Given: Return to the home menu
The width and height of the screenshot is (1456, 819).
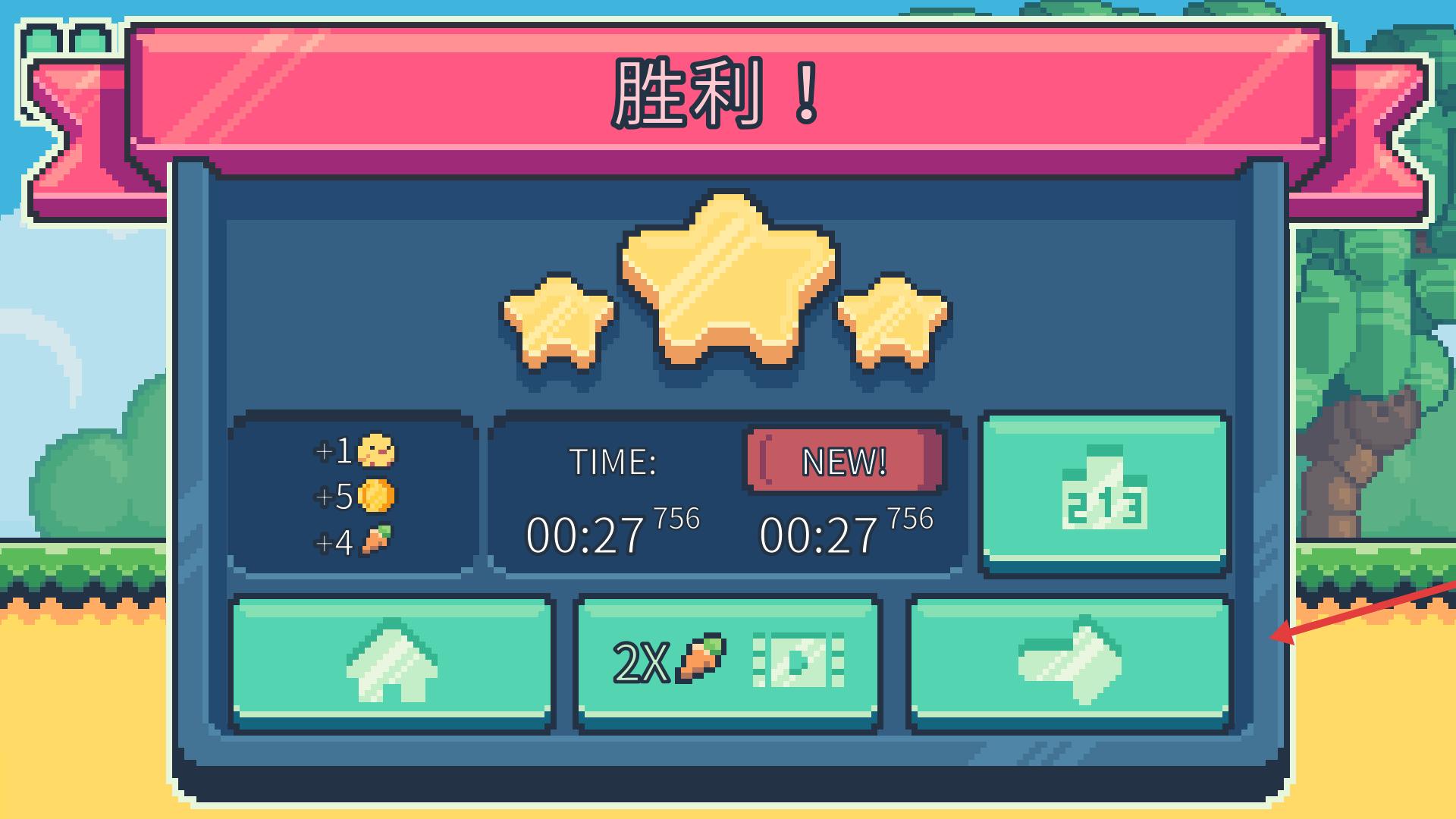Looking at the screenshot, I should click(x=392, y=661).
